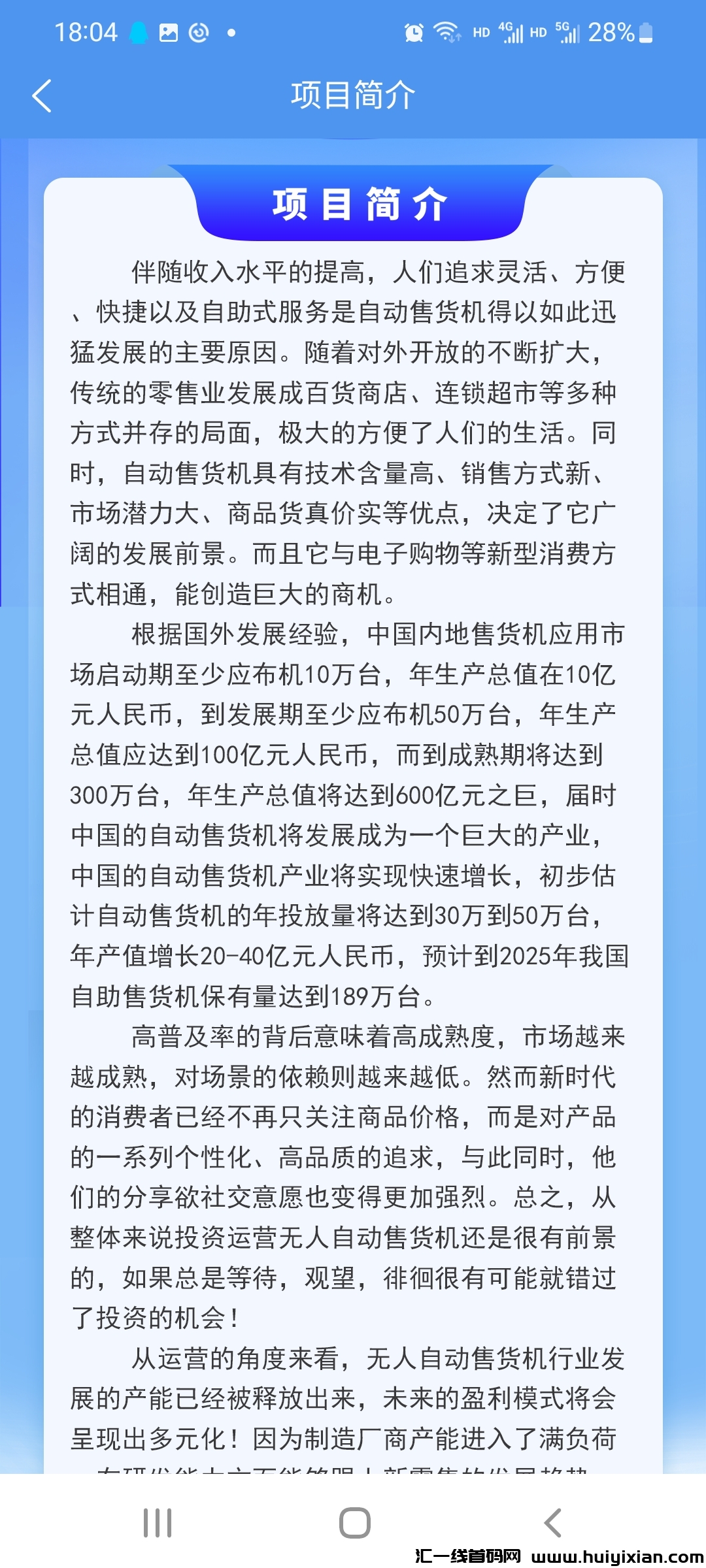Tap the system back button
Screen dimensions: 706x1568
tap(552, 1523)
